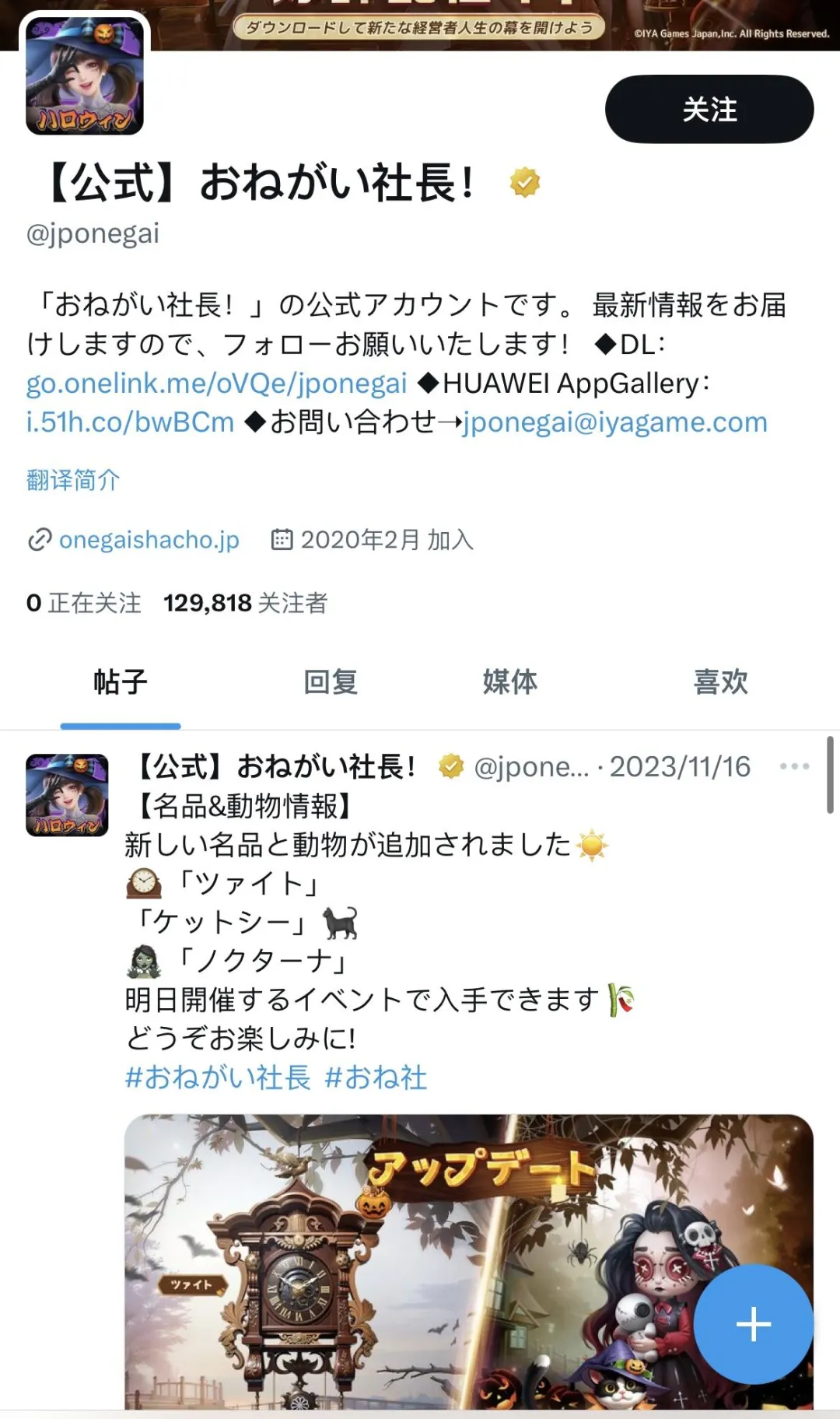View the 正在关注 following list
The image size is (840, 1419).
coord(84,603)
